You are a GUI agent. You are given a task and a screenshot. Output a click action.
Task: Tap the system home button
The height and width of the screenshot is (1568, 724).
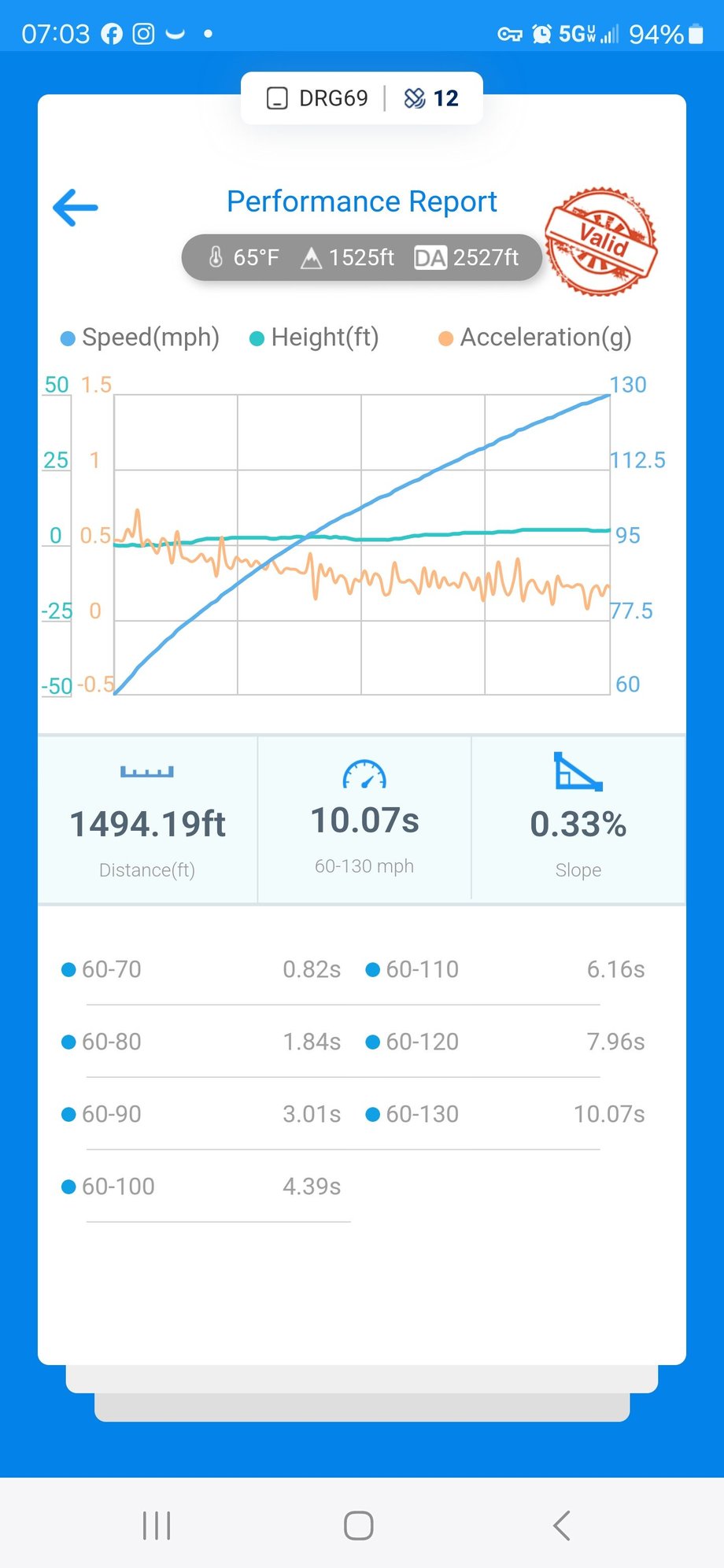[358, 1526]
